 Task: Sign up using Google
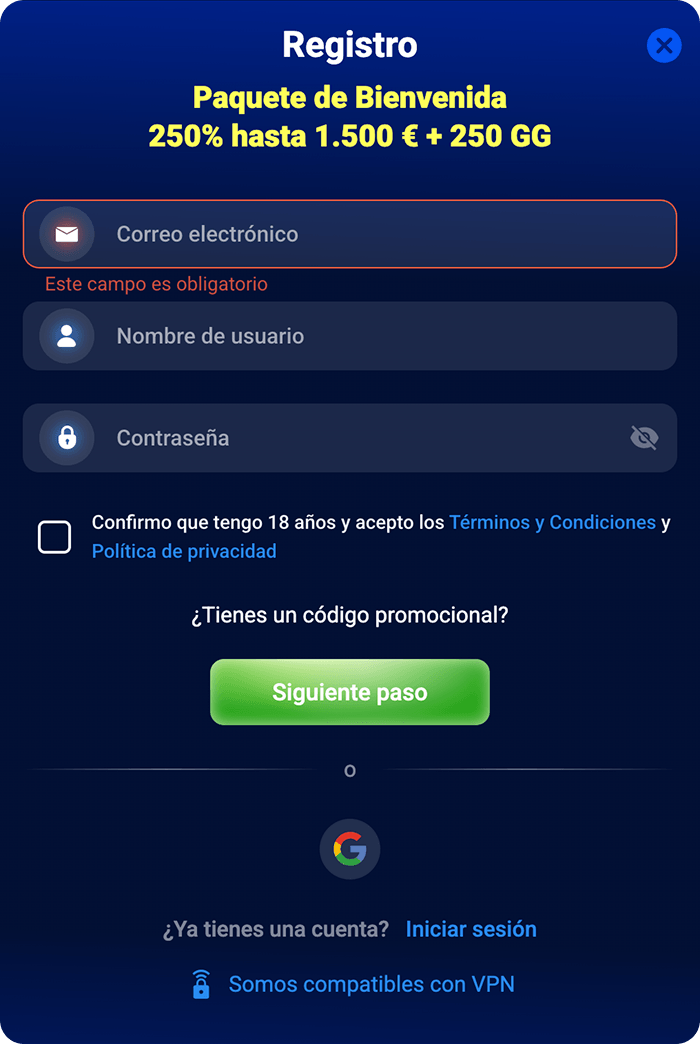350,850
